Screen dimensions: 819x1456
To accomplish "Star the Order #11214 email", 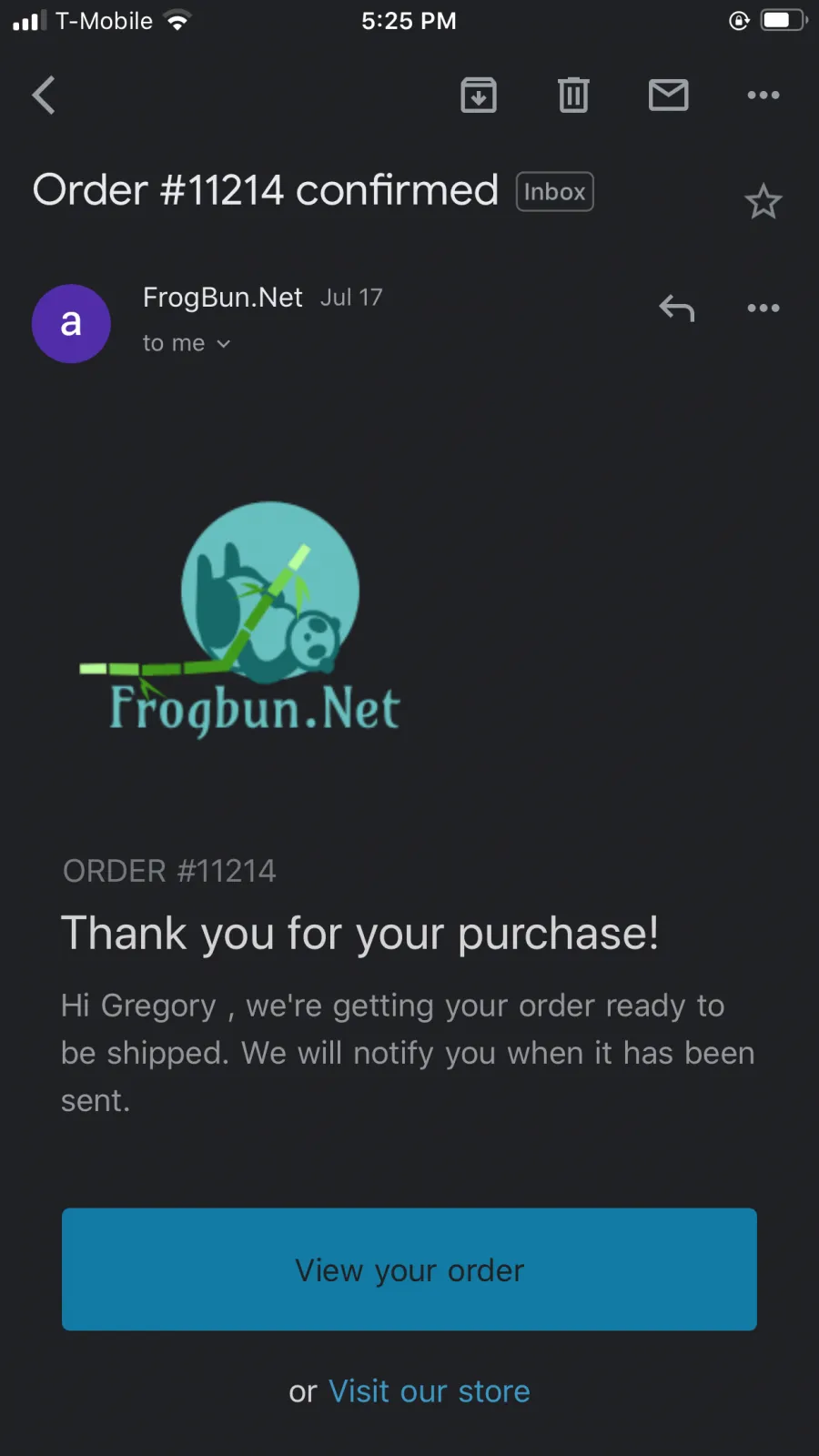I will [763, 201].
